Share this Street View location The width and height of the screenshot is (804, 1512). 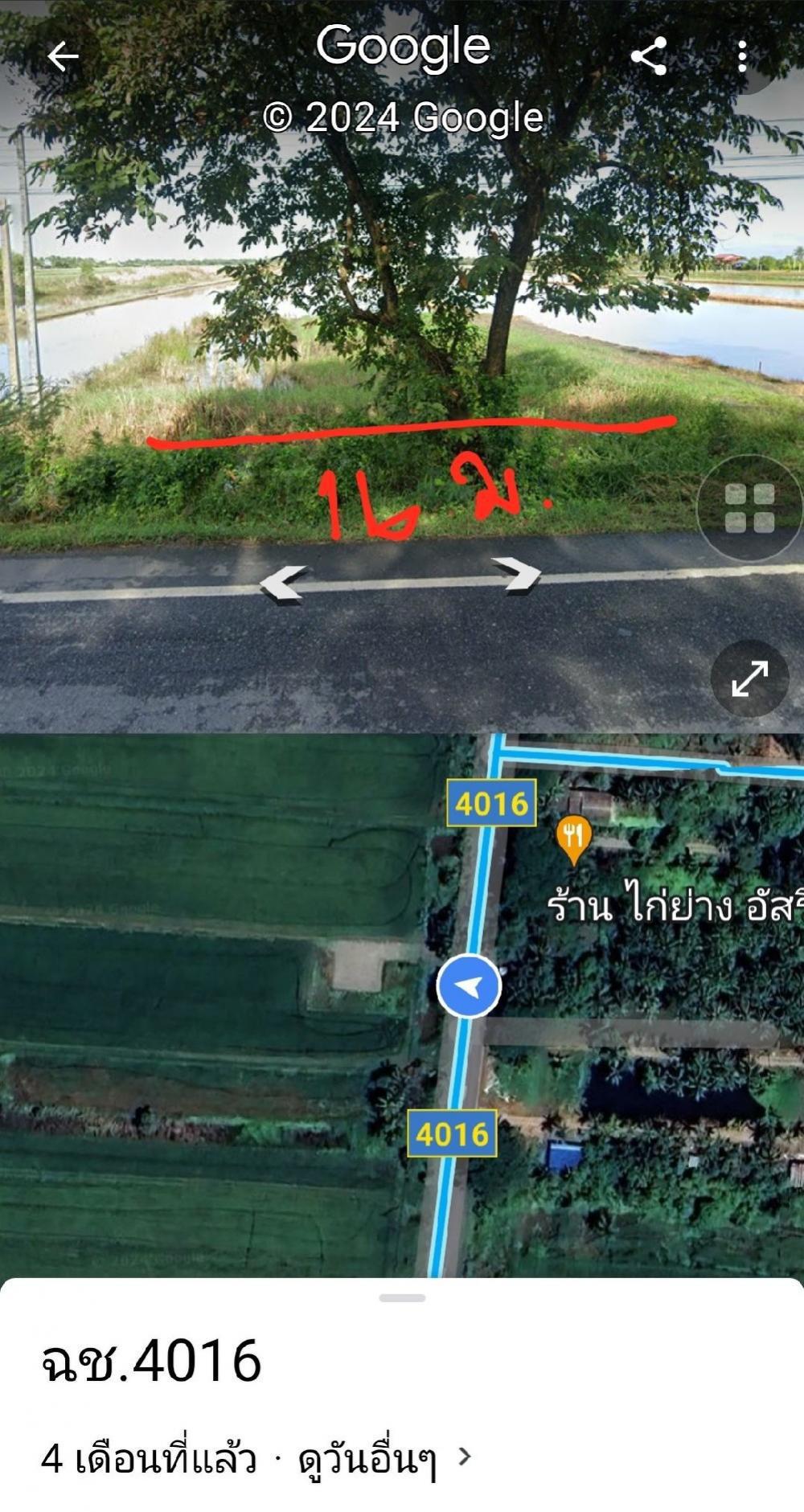(649, 56)
